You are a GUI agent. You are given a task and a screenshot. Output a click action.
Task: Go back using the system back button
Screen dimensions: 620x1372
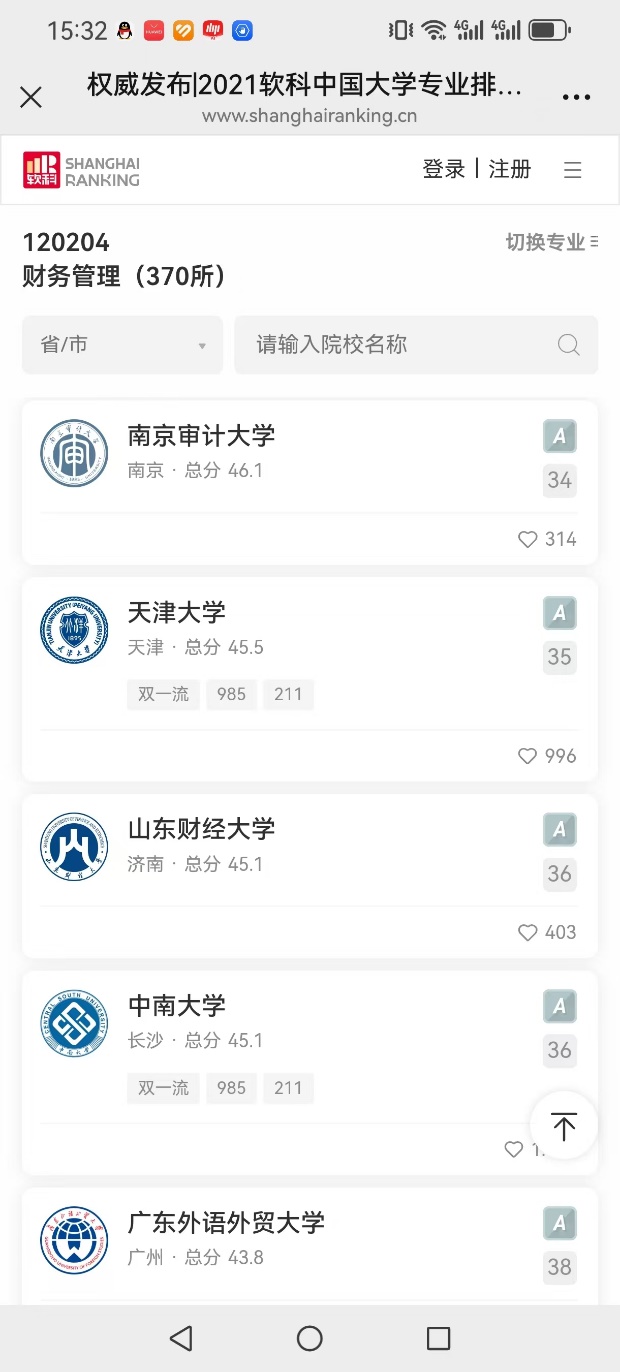click(181, 1338)
